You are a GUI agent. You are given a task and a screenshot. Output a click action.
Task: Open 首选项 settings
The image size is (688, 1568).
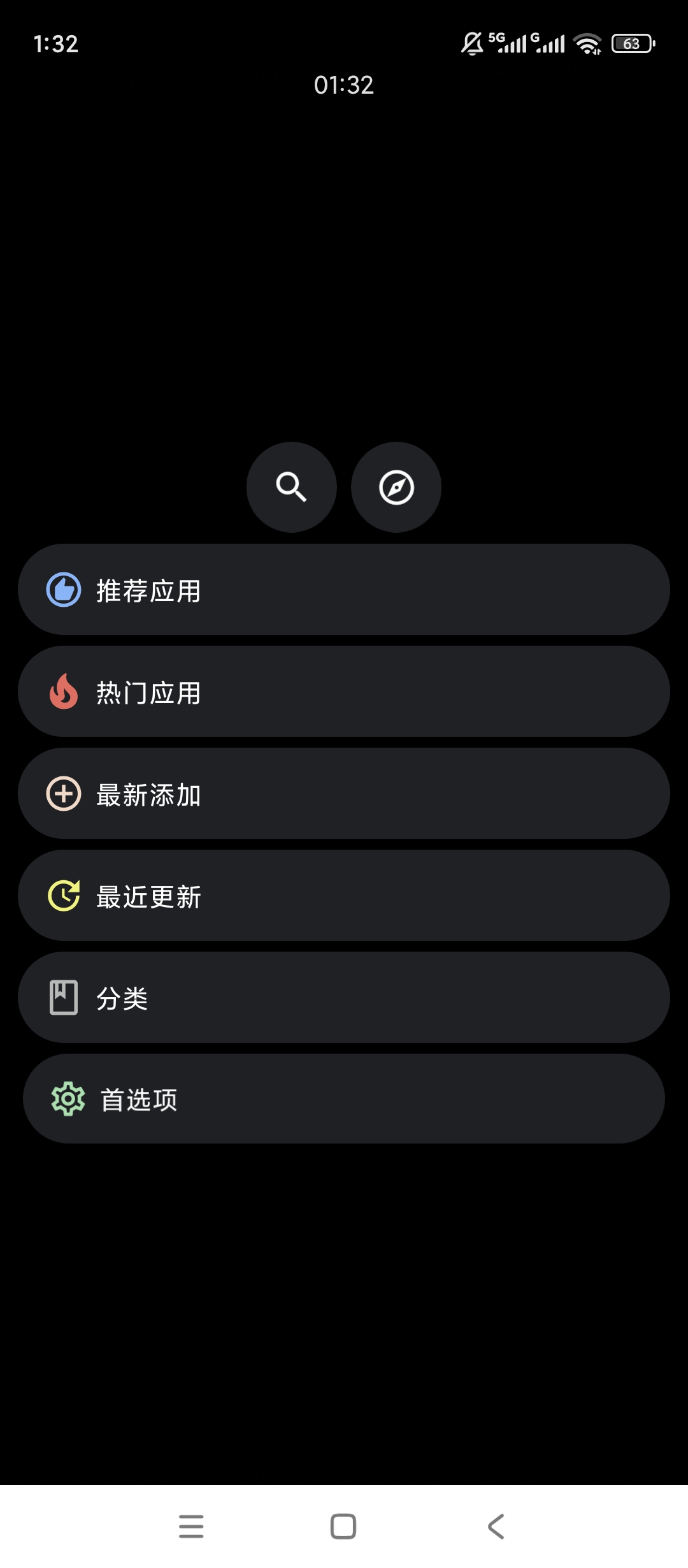click(344, 1098)
